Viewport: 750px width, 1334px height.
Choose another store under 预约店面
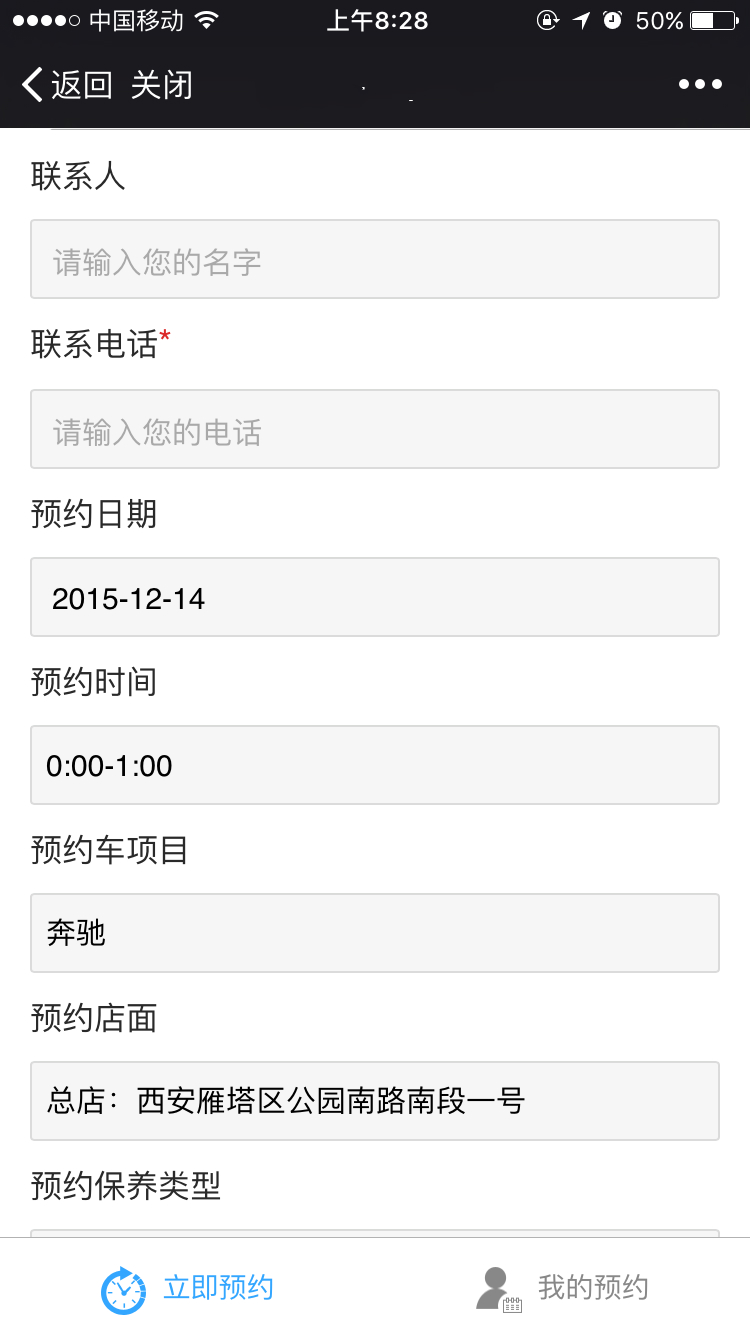(x=375, y=1102)
